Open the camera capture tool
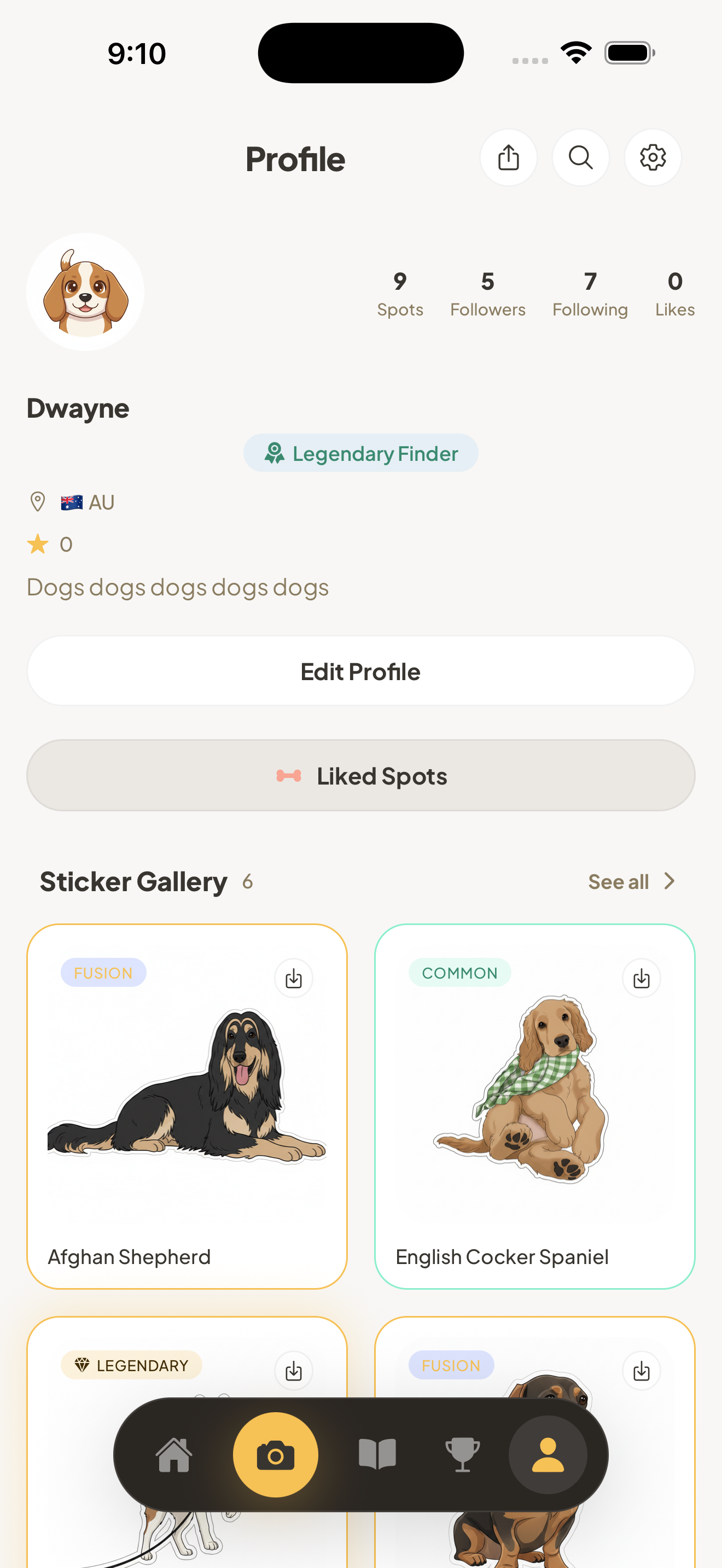Image resolution: width=722 pixels, height=1568 pixels. [x=275, y=1454]
